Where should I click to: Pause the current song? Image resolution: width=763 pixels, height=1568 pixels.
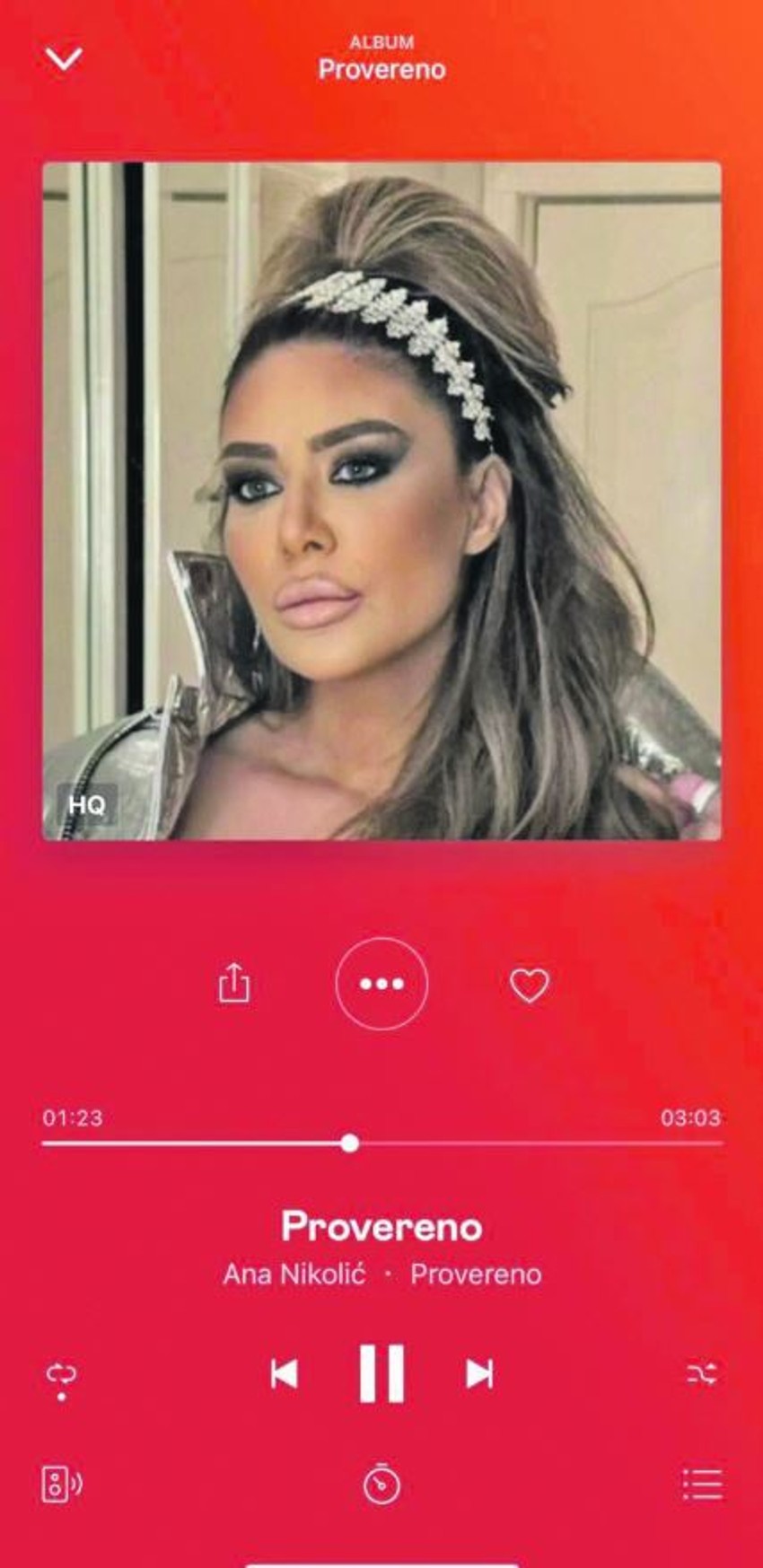(x=381, y=1373)
